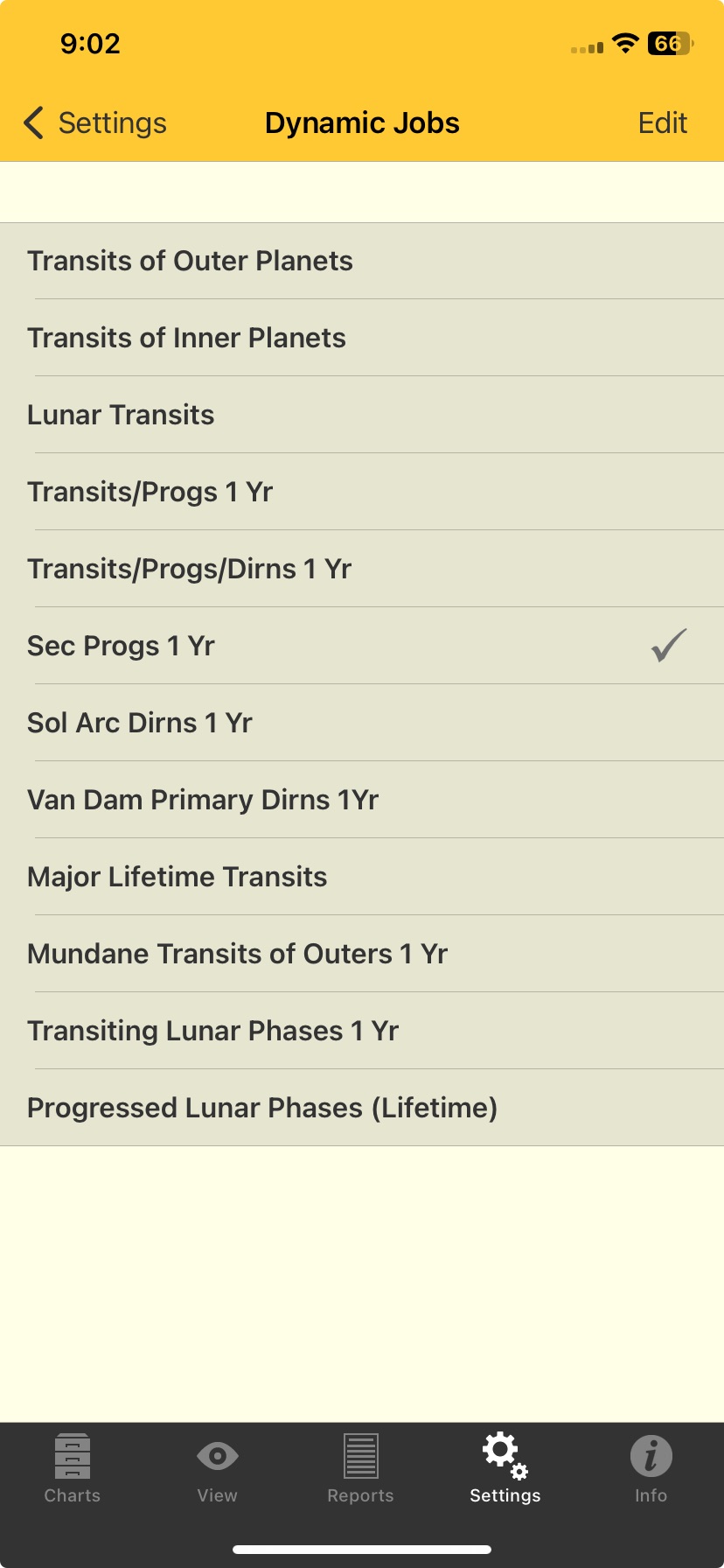This screenshot has height=1568, width=724.
Task: Uncheck the Sec Progs 1 Yr checkmark
Action: pos(667,646)
